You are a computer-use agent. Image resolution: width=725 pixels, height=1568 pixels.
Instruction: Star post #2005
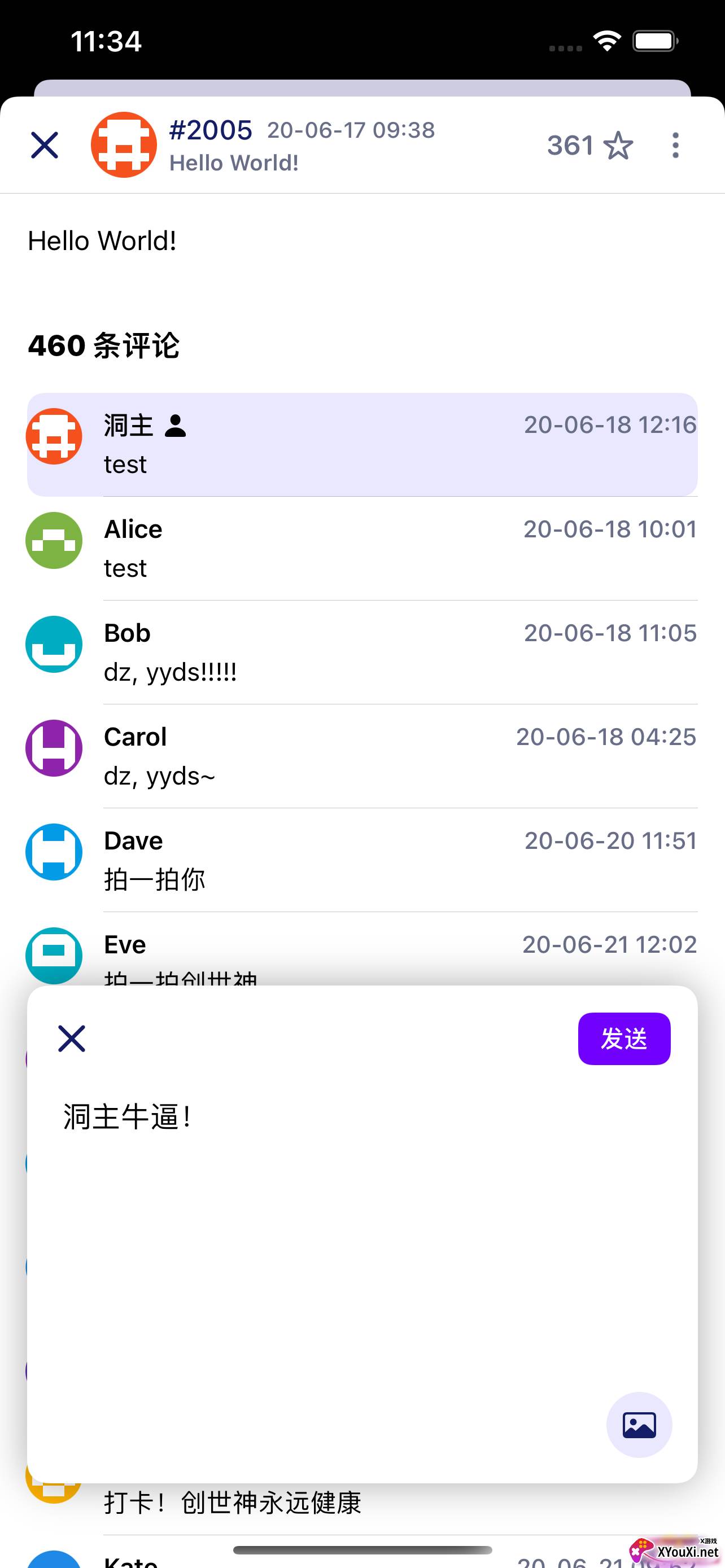(618, 146)
